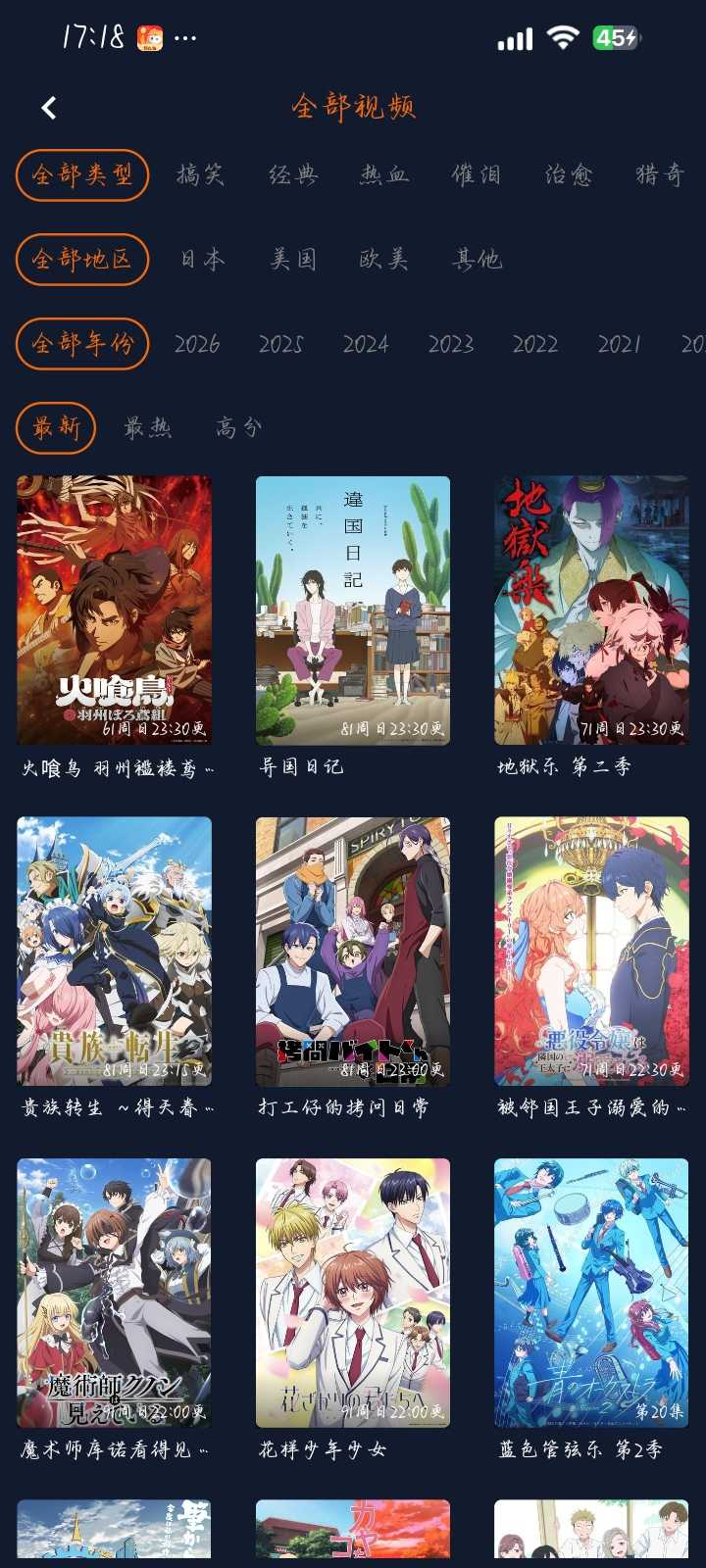706x1568 pixels.
Task: View 地狱乐 第二季
Action: pyautogui.click(x=591, y=611)
